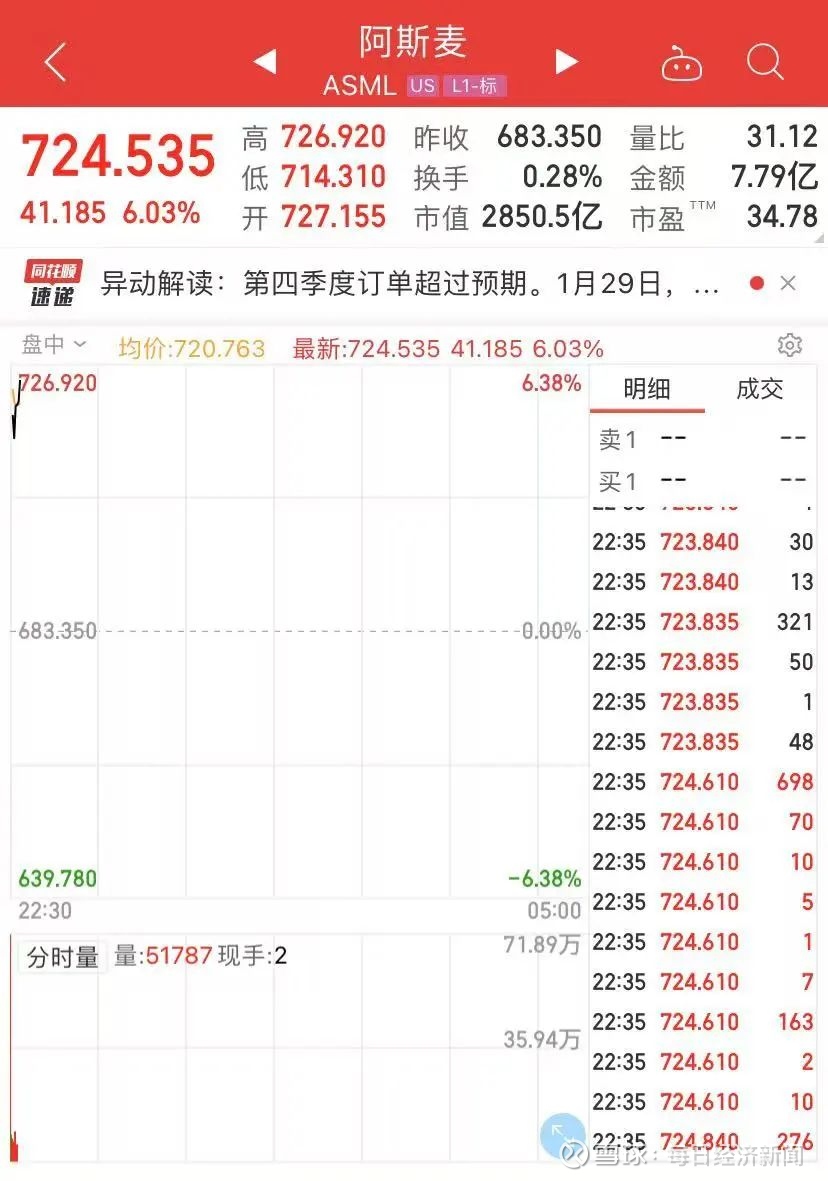The image size is (828, 1181).
Task: Switch to the 成交 tab
Action: click(759, 389)
